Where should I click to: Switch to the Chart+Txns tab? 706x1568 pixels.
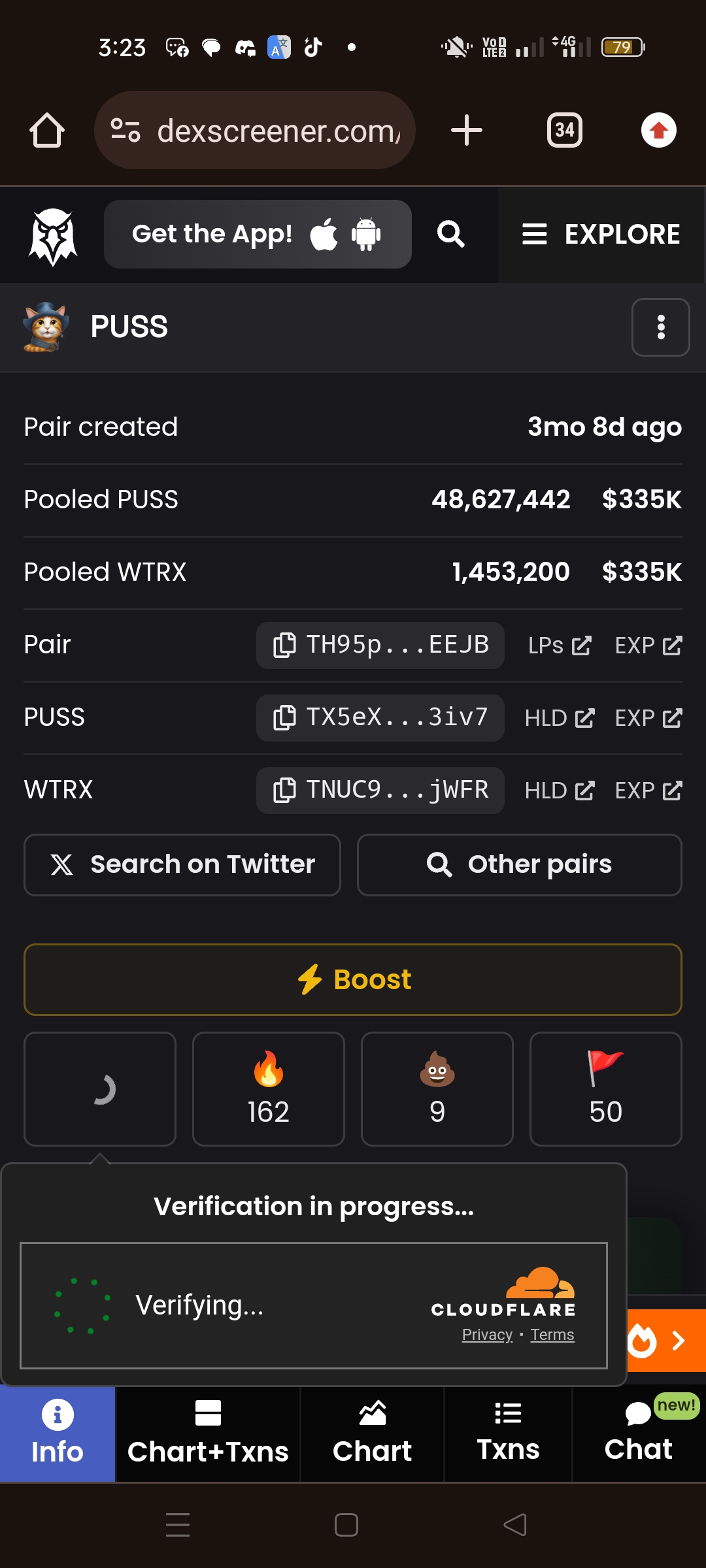[x=208, y=1434]
